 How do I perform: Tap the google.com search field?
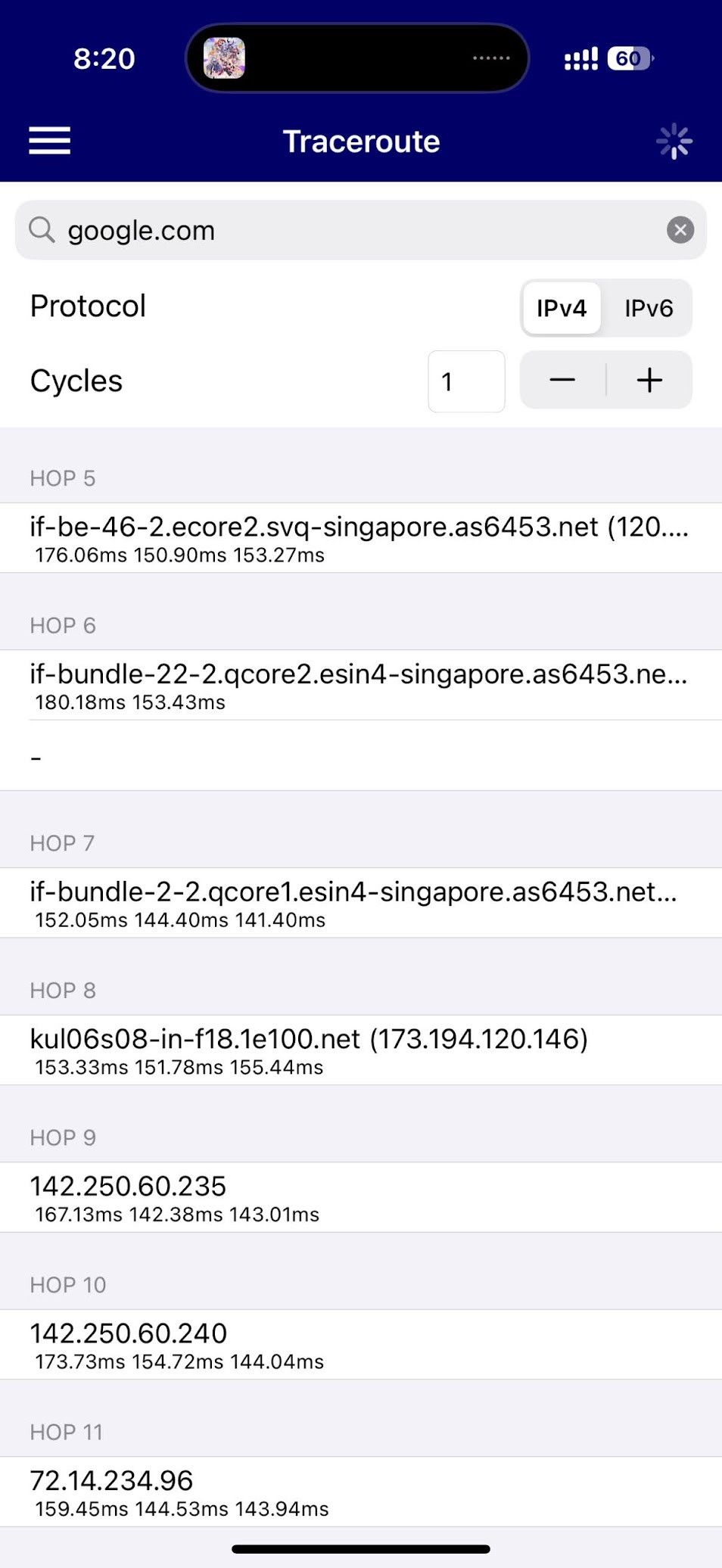pos(341,230)
